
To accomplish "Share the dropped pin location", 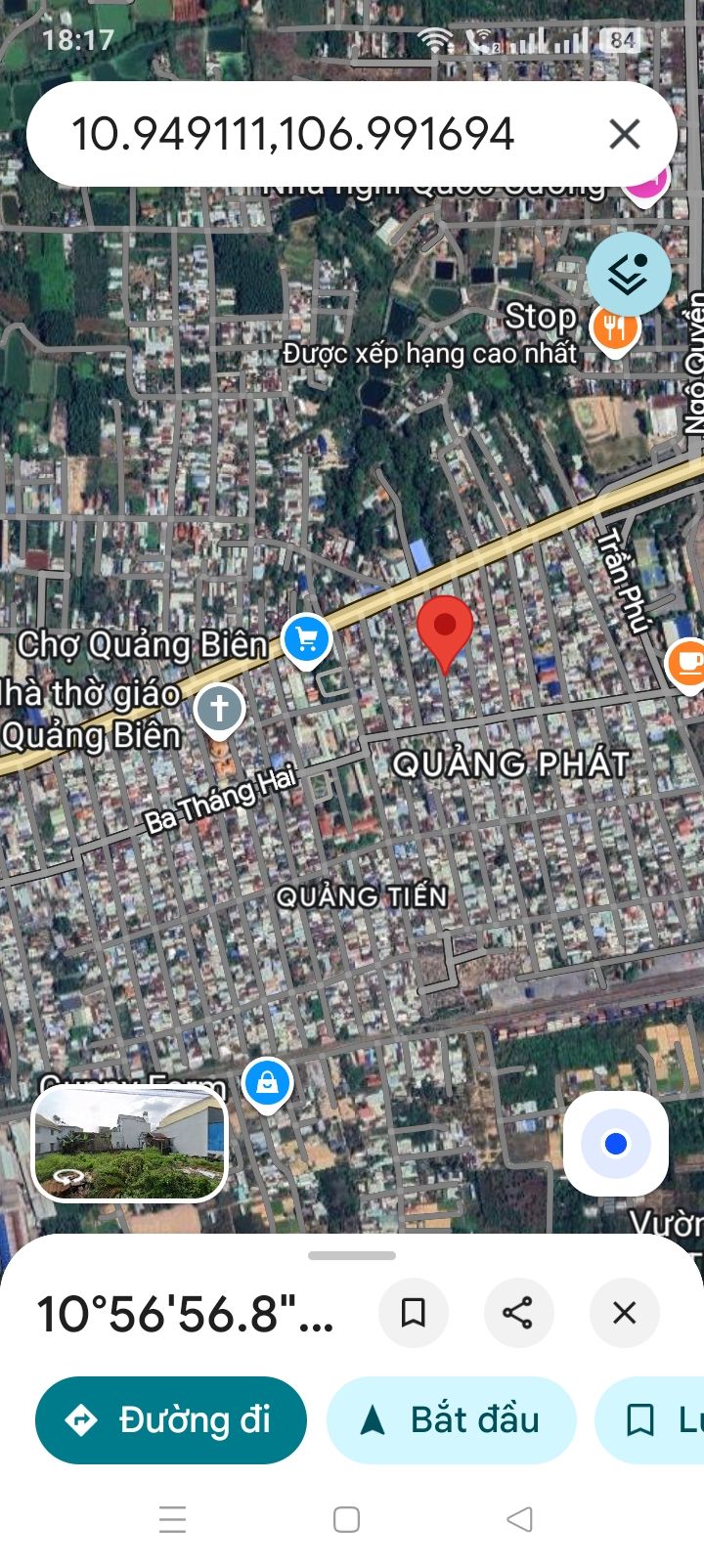I will coord(518,1312).
